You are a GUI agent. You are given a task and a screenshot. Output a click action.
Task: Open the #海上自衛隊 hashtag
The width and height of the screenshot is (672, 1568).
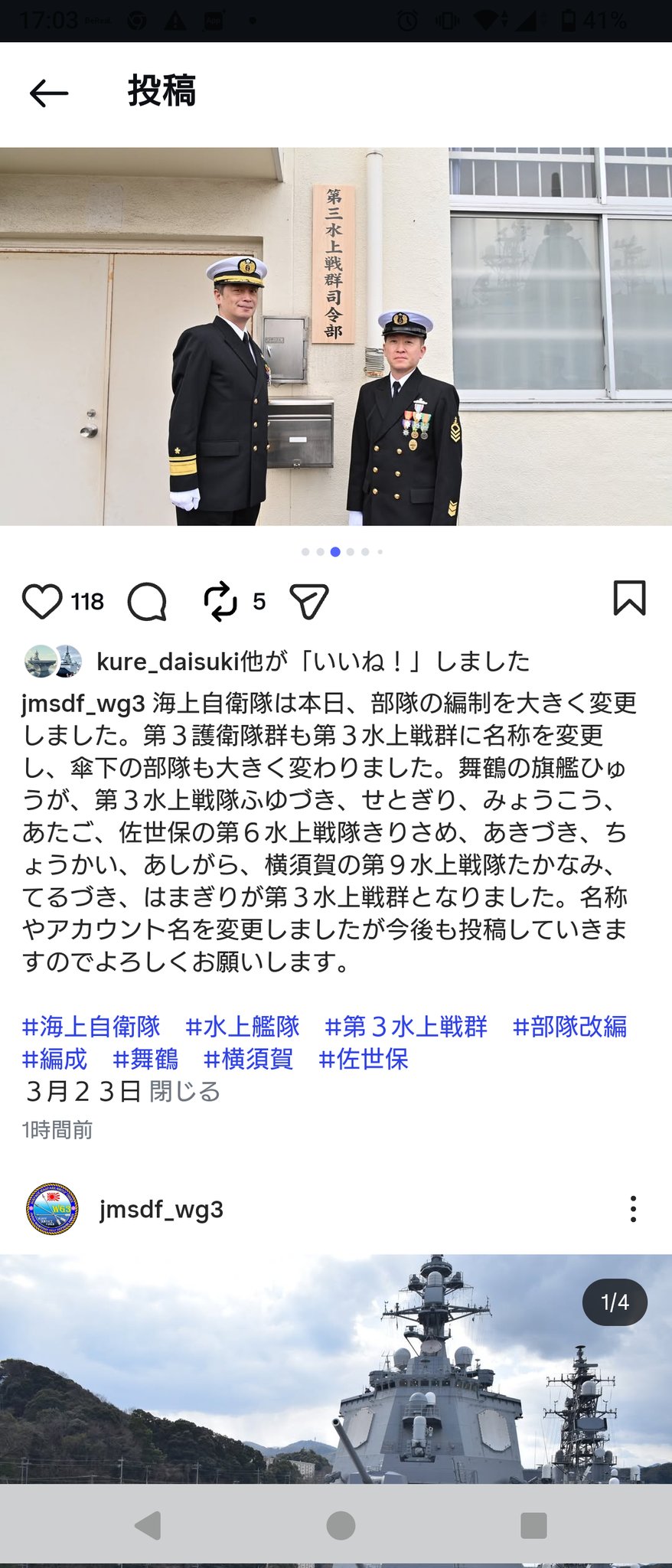[91, 1026]
